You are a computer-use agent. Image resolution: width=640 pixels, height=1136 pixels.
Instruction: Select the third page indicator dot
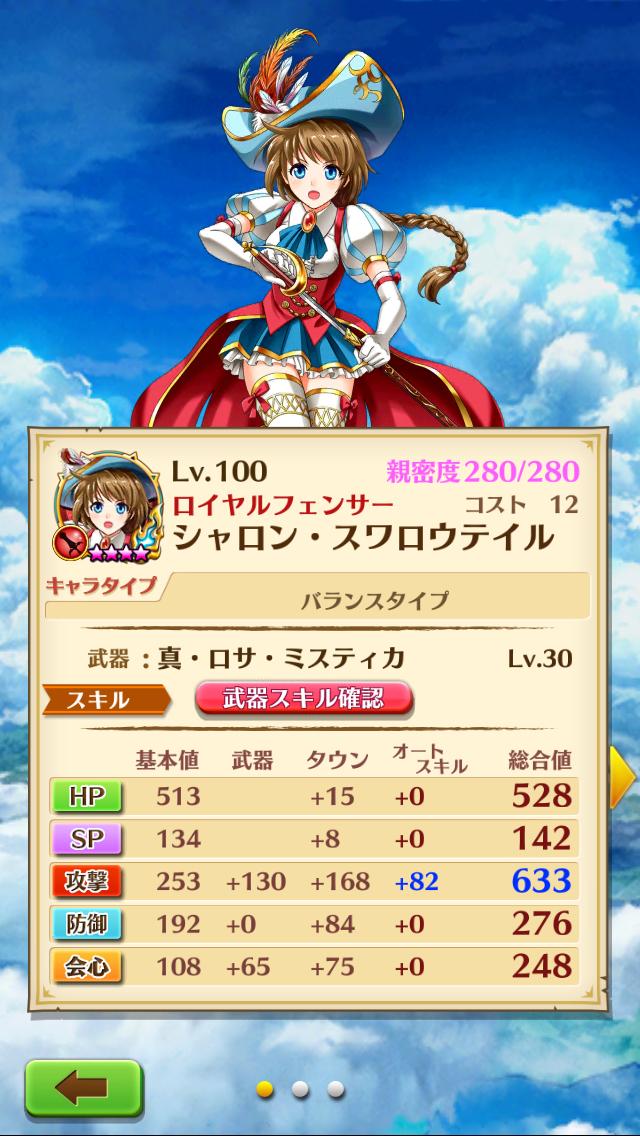click(336, 1088)
